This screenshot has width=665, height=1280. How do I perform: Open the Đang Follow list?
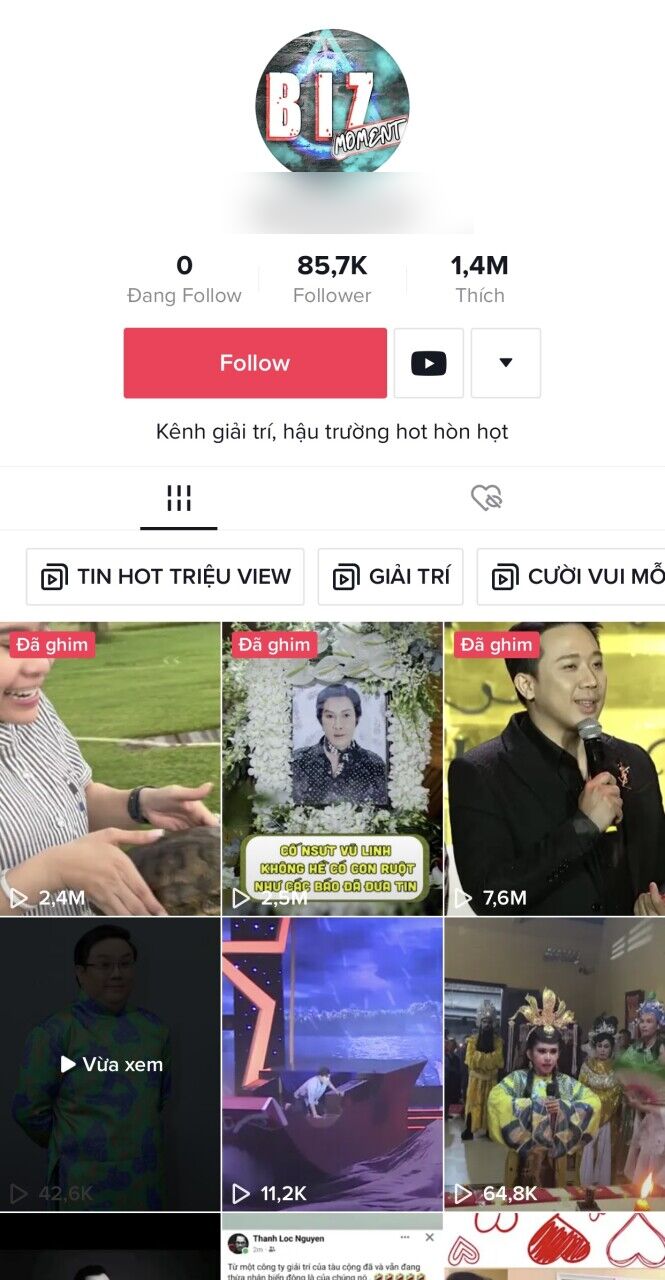pyautogui.click(x=184, y=279)
